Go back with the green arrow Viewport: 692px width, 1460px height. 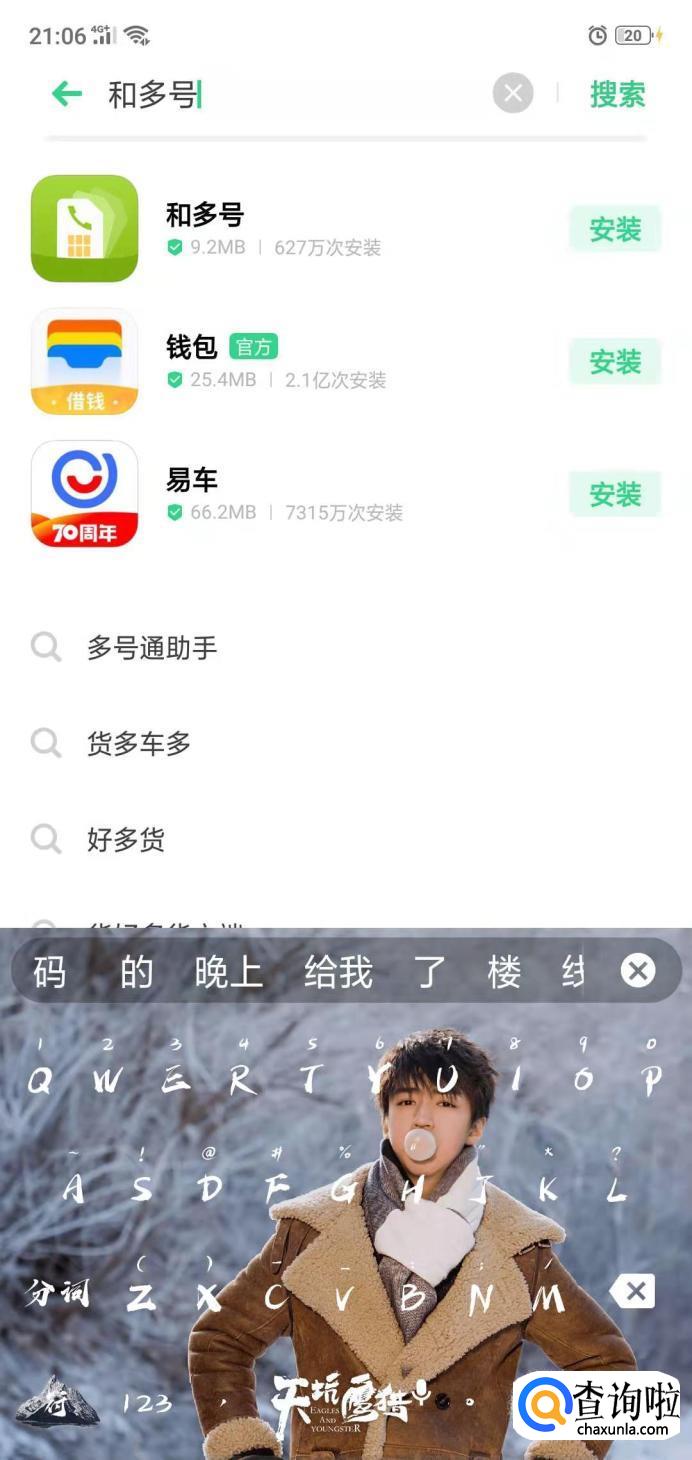tap(67, 94)
